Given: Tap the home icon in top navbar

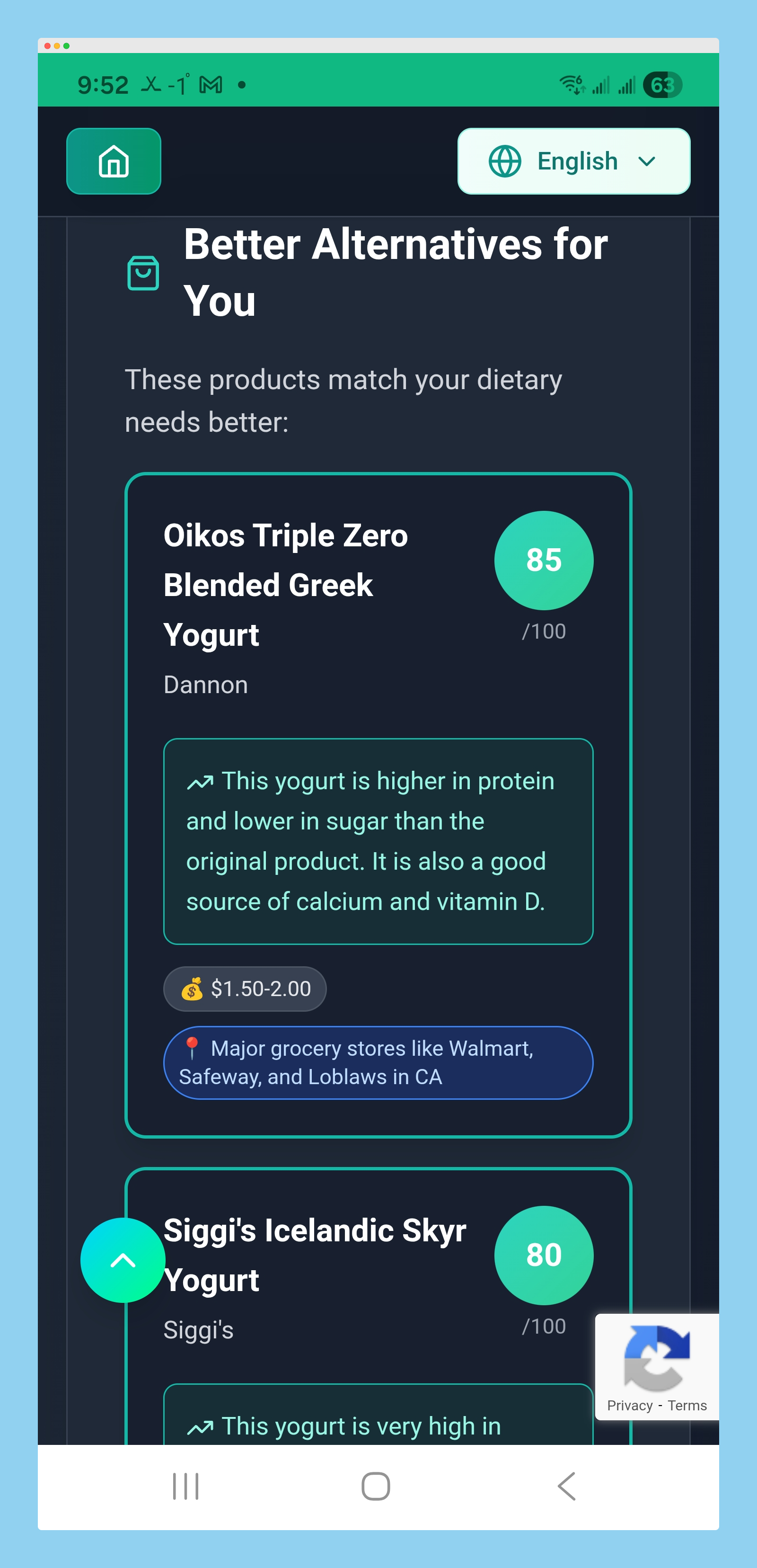Looking at the screenshot, I should (x=113, y=160).
